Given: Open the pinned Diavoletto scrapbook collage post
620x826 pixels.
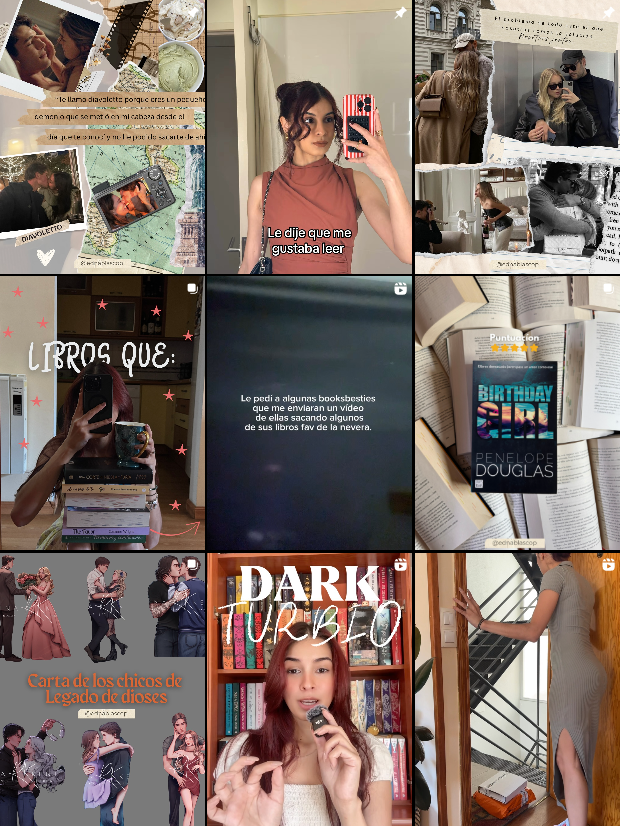Looking at the screenshot, I should pyautogui.click(x=102, y=137).
